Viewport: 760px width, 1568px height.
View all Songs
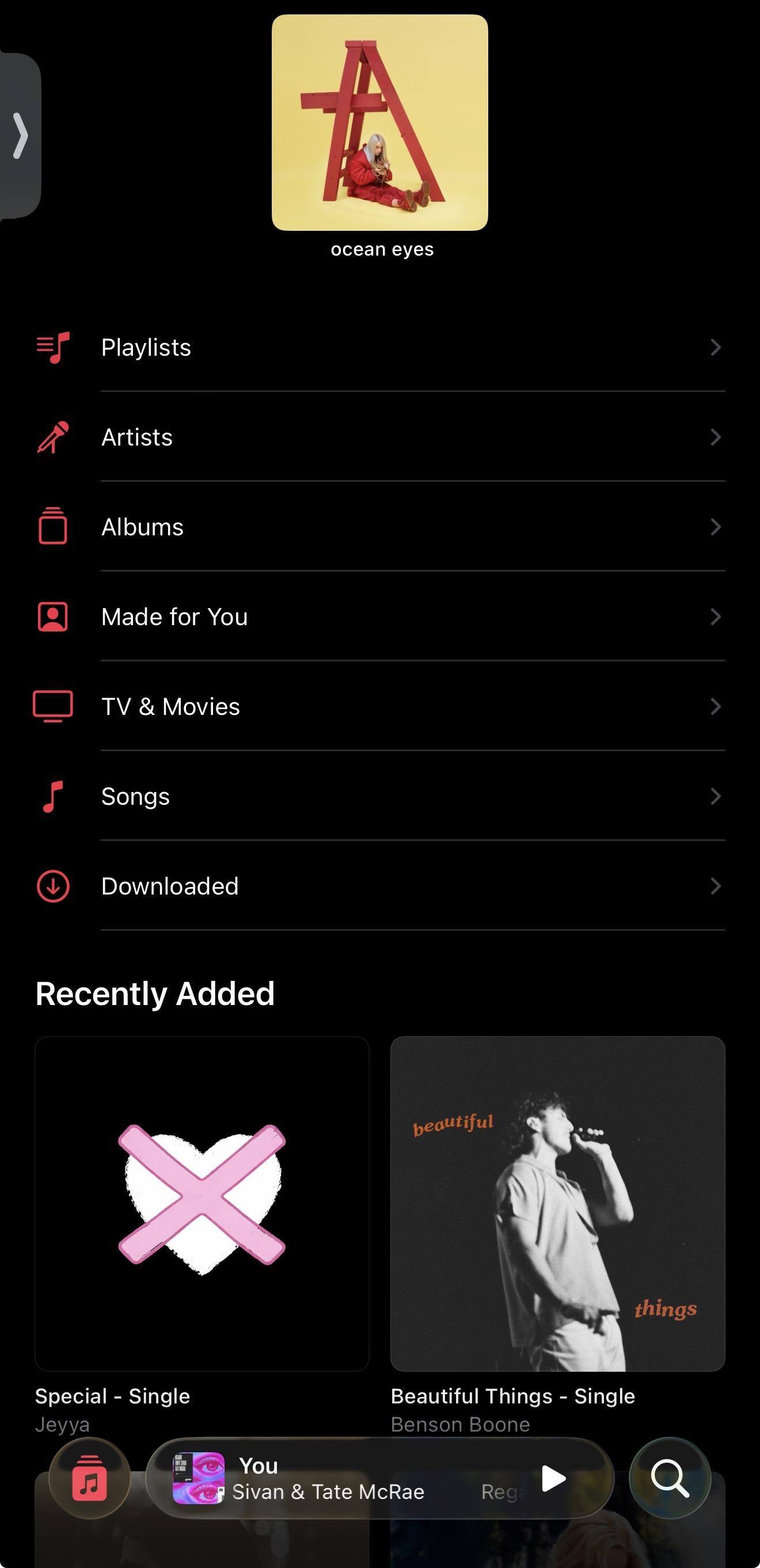coord(380,796)
